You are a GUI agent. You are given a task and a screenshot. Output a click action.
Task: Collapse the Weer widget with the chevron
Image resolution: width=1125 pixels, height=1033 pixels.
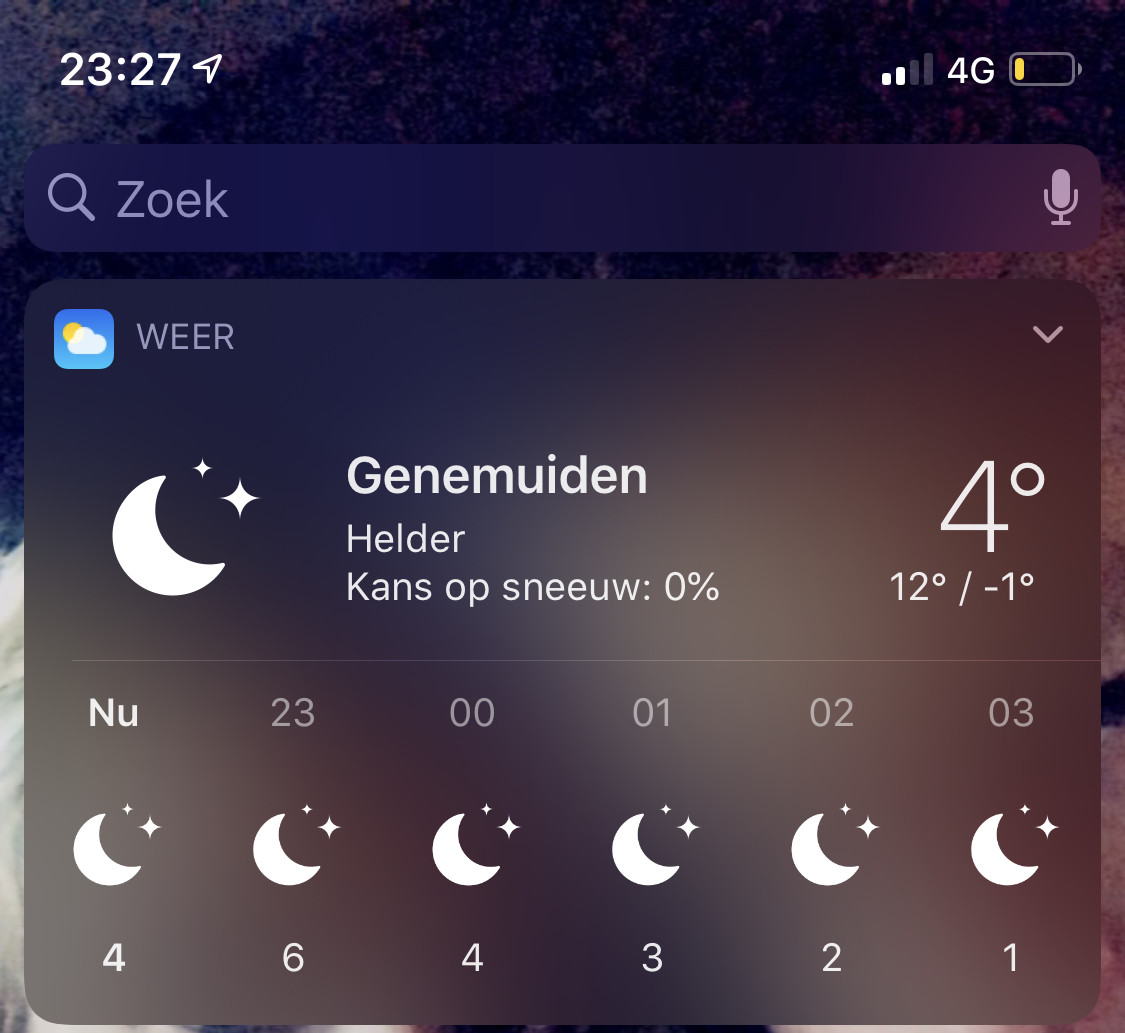pos(1048,334)
